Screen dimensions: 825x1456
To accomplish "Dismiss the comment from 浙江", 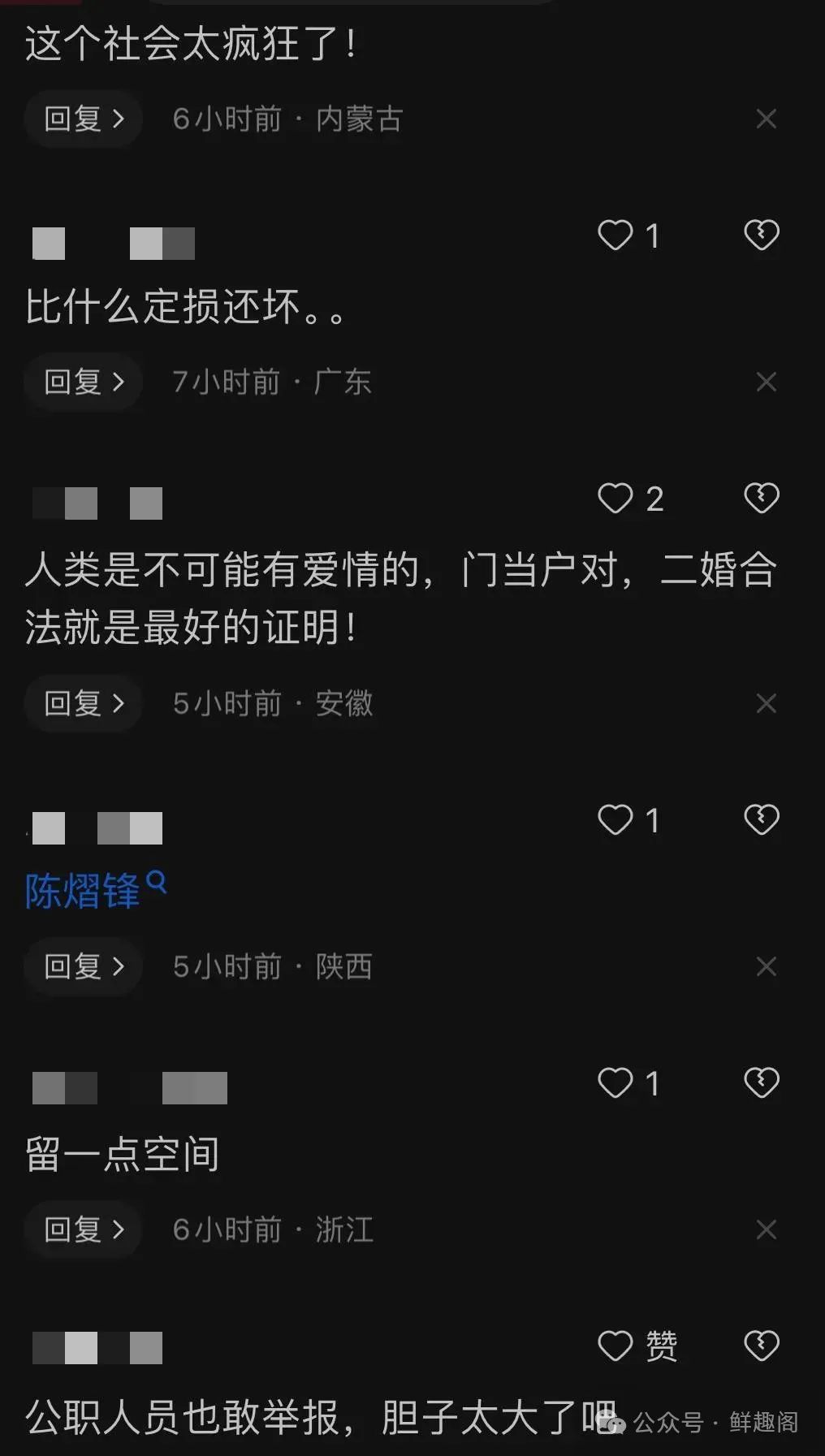I will pos(766,1229).
